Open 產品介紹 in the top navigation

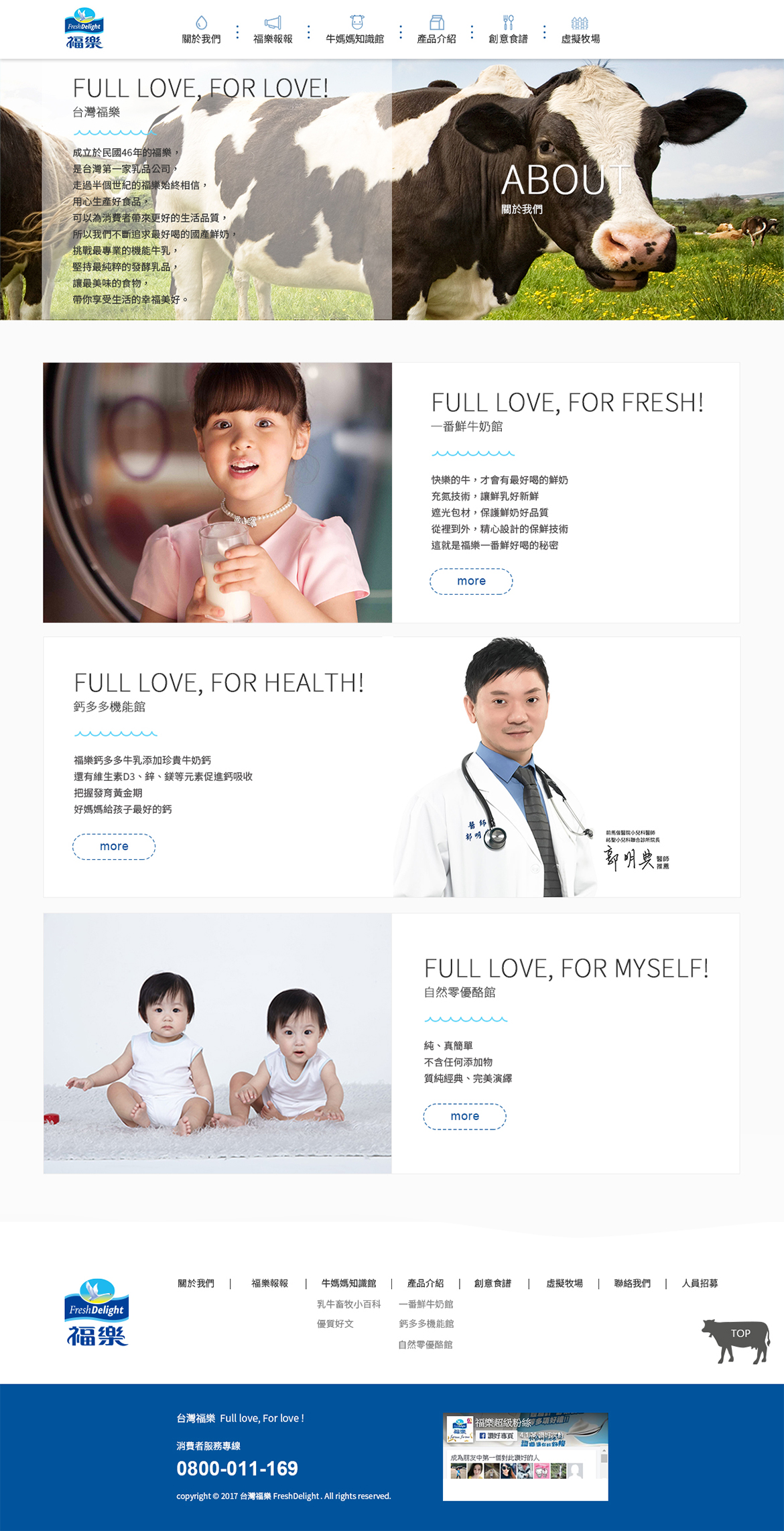[436, 32]
